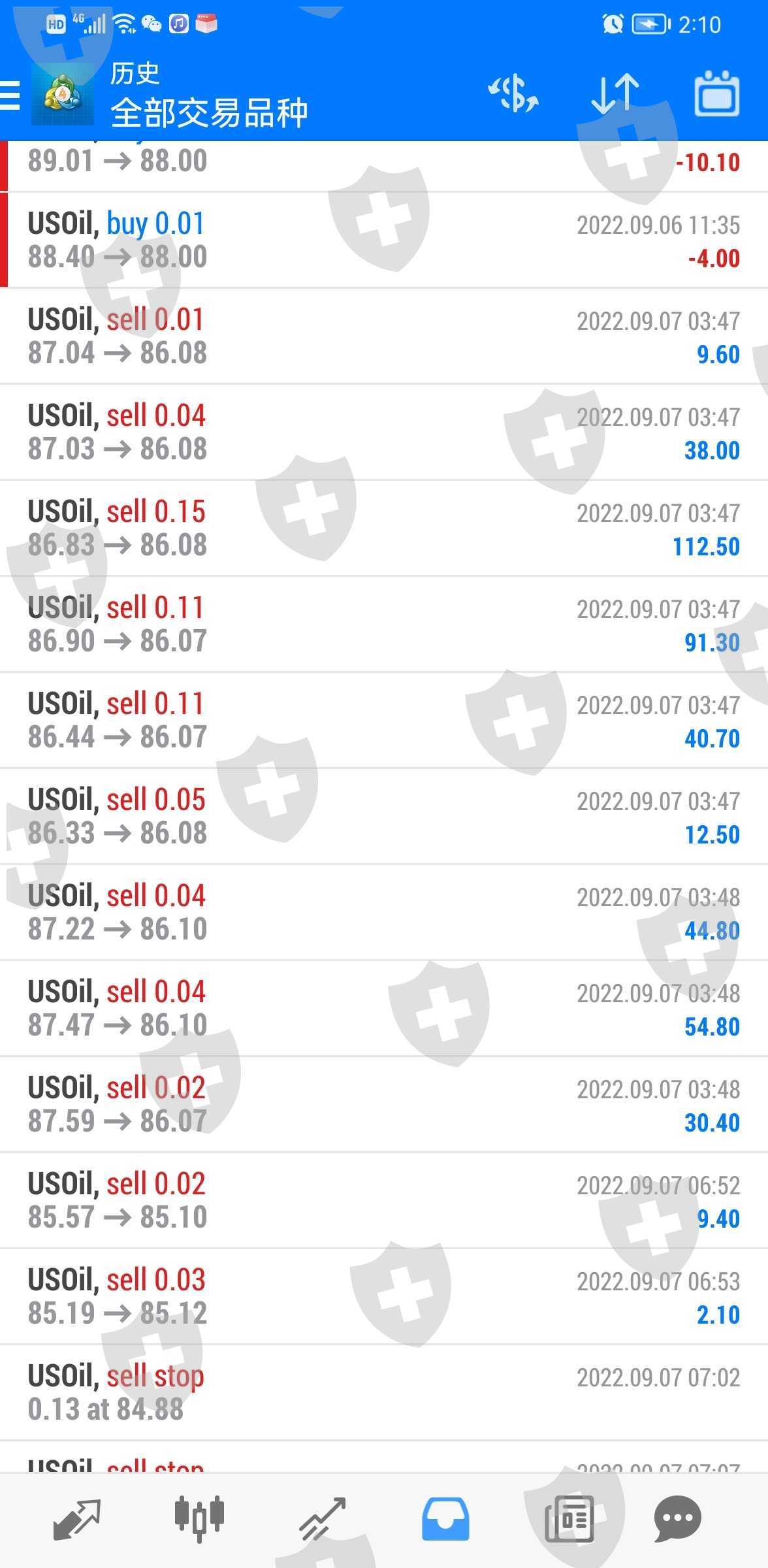This screenshot has width=768, height=1568.
Task: Open the currency symbol filter icon
Action: pos(513,94)
